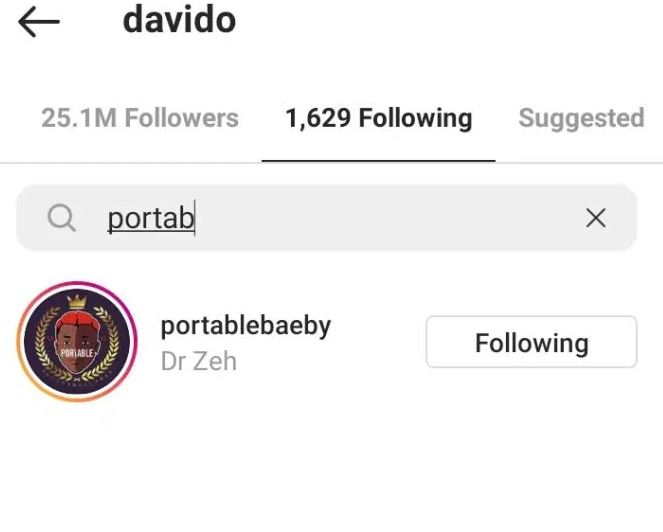The image size is (663, 532).
Task: Tap the Following button beside portablebaeby
Action: pos(531,343)
